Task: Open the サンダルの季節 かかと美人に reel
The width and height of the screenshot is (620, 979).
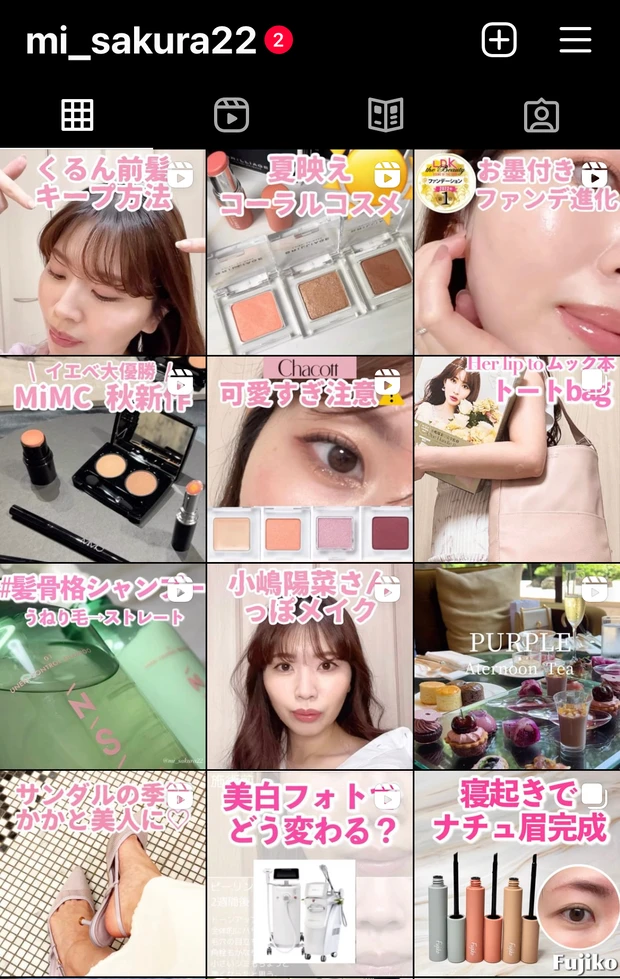Action: tap(102, 873)
